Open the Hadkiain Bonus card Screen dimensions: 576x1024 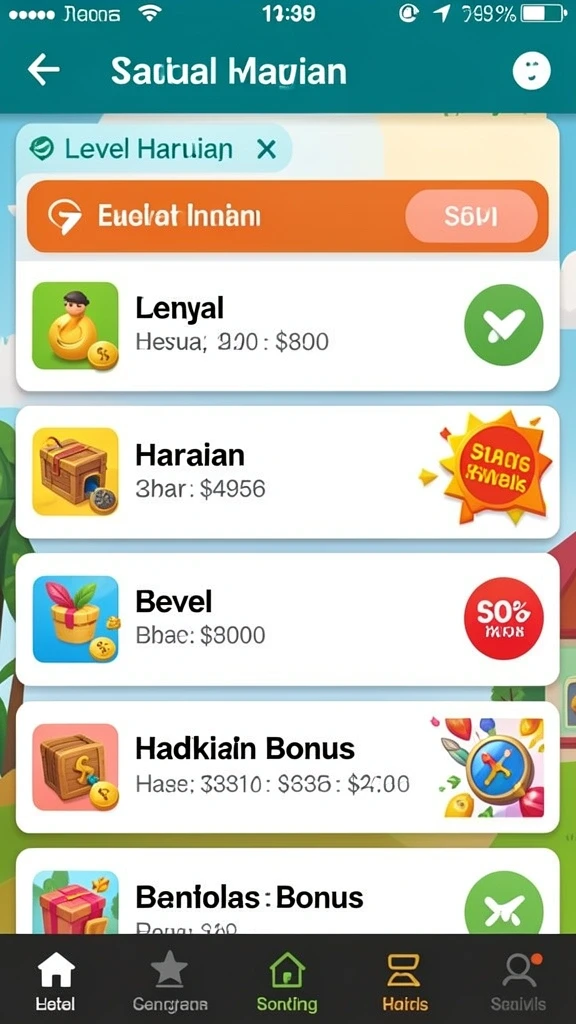287,767
